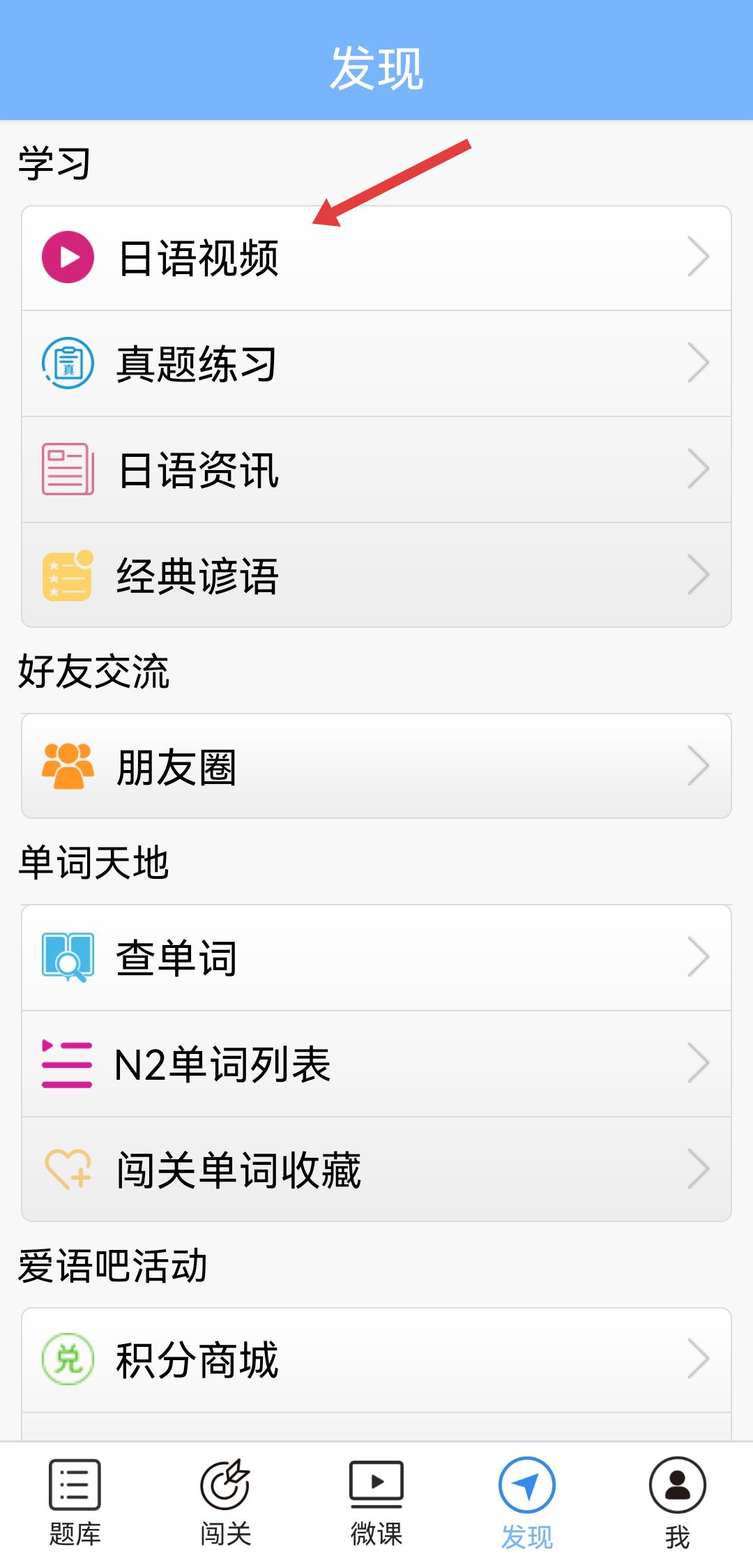View the N2单词列表 word list

(376, 1064)
